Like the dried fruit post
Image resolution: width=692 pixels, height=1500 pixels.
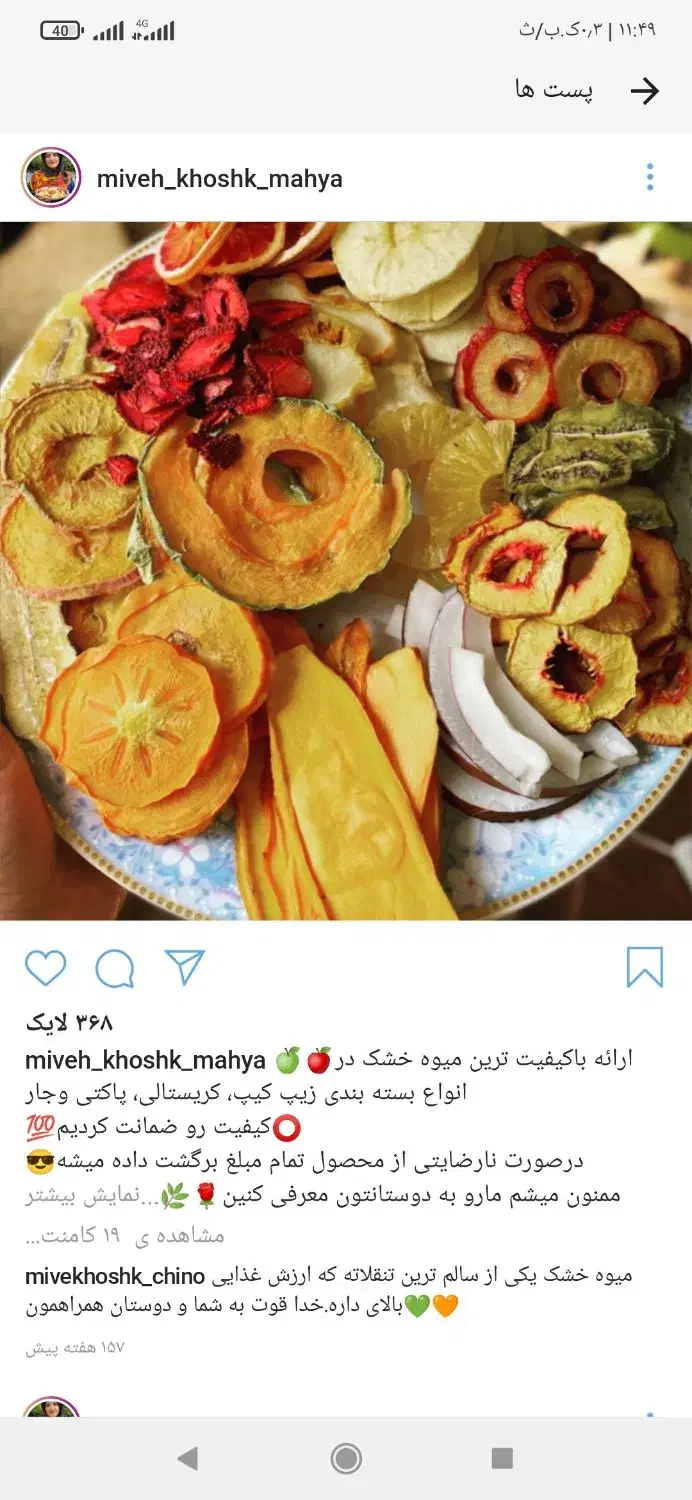[46, 968]
